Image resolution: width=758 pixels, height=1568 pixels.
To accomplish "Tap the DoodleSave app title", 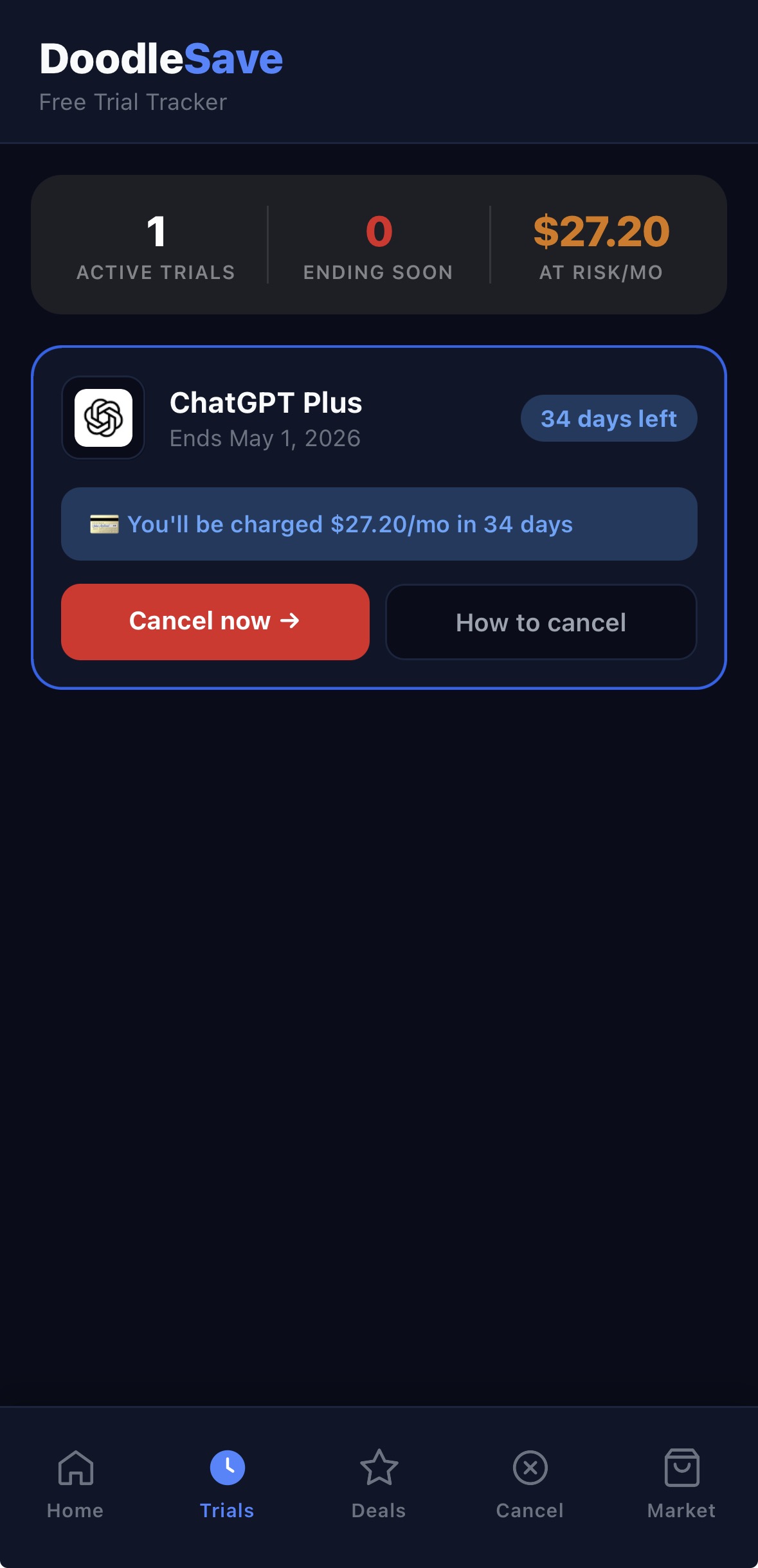I will point(161,59).
